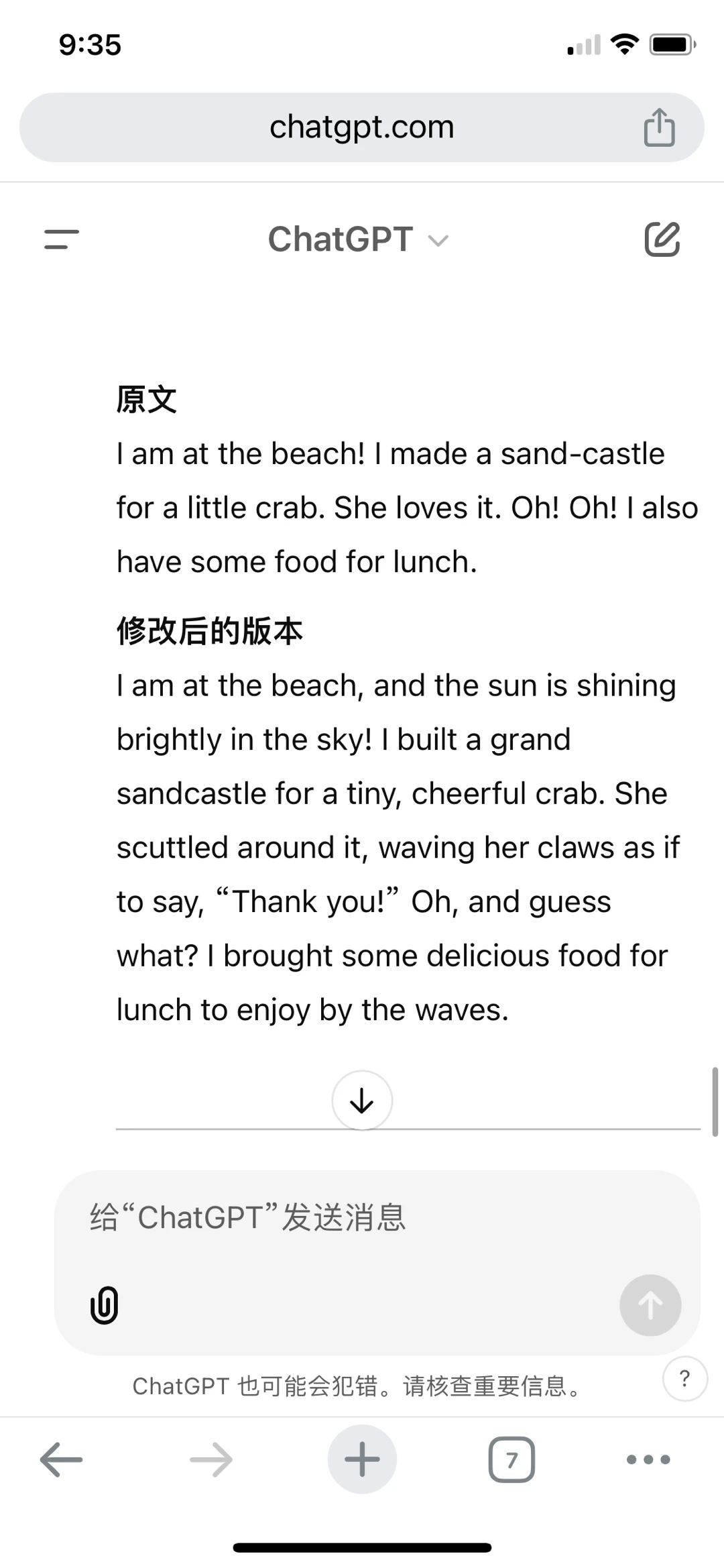View the 7 open browser tabs
724x1568 pixels.
pyautogui.click(x=511, y=1459)
